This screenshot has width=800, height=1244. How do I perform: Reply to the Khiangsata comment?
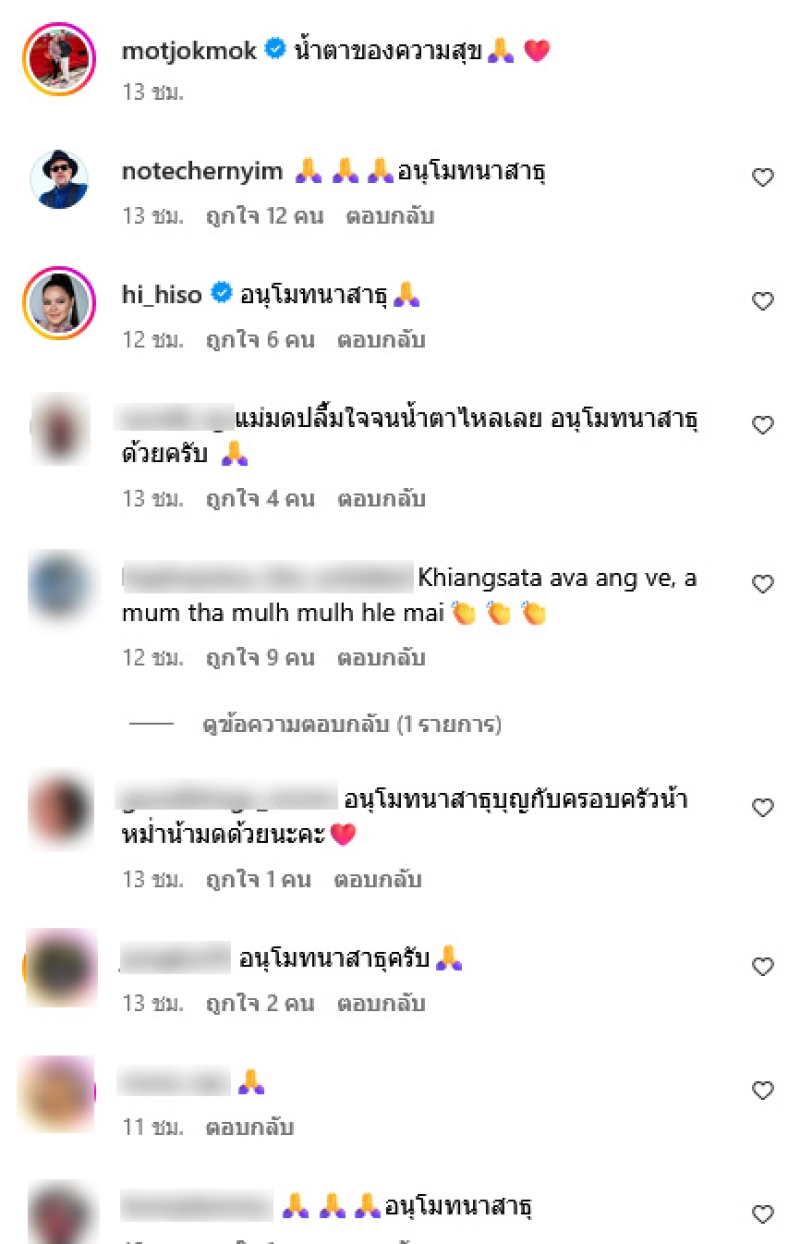point(381,658)
